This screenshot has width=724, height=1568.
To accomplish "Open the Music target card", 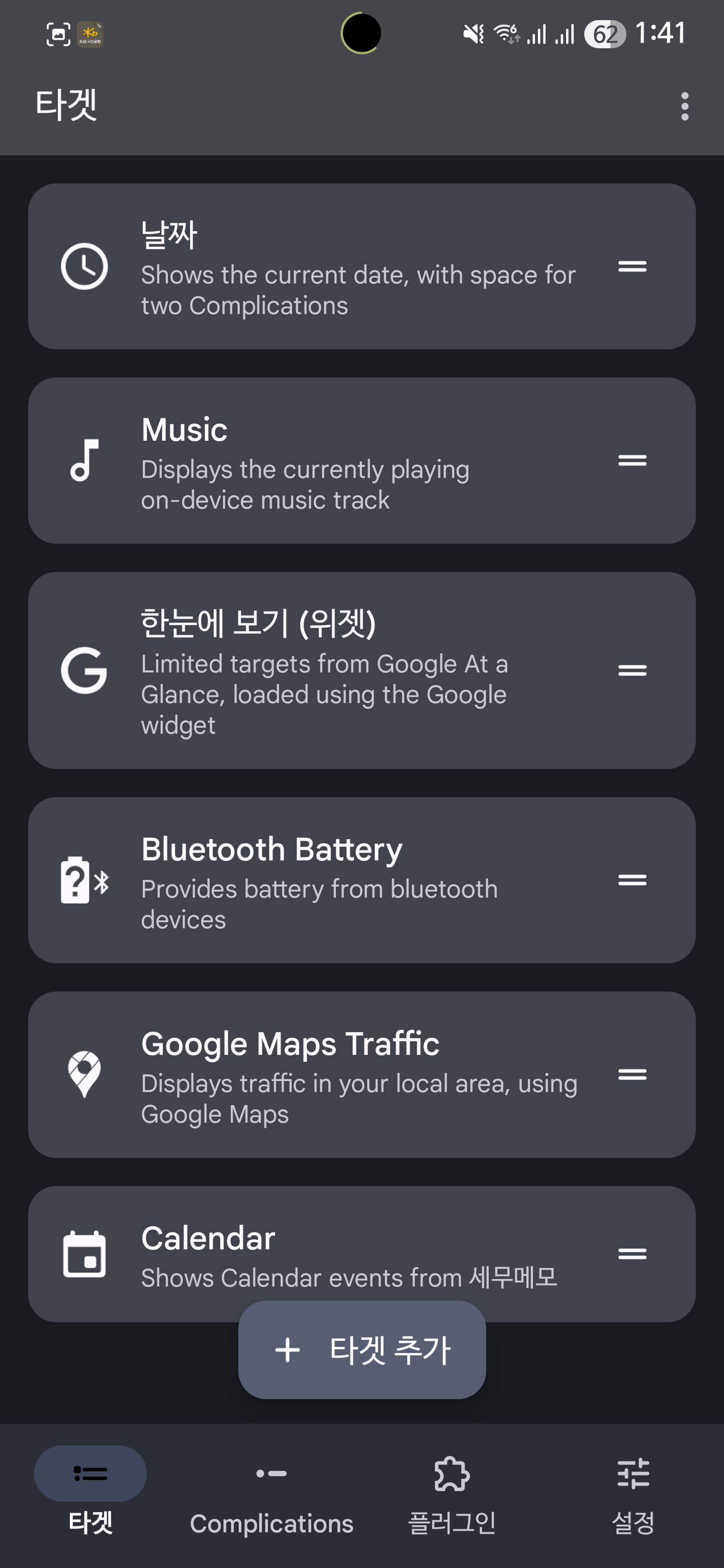I will click(x=361, y=460).
